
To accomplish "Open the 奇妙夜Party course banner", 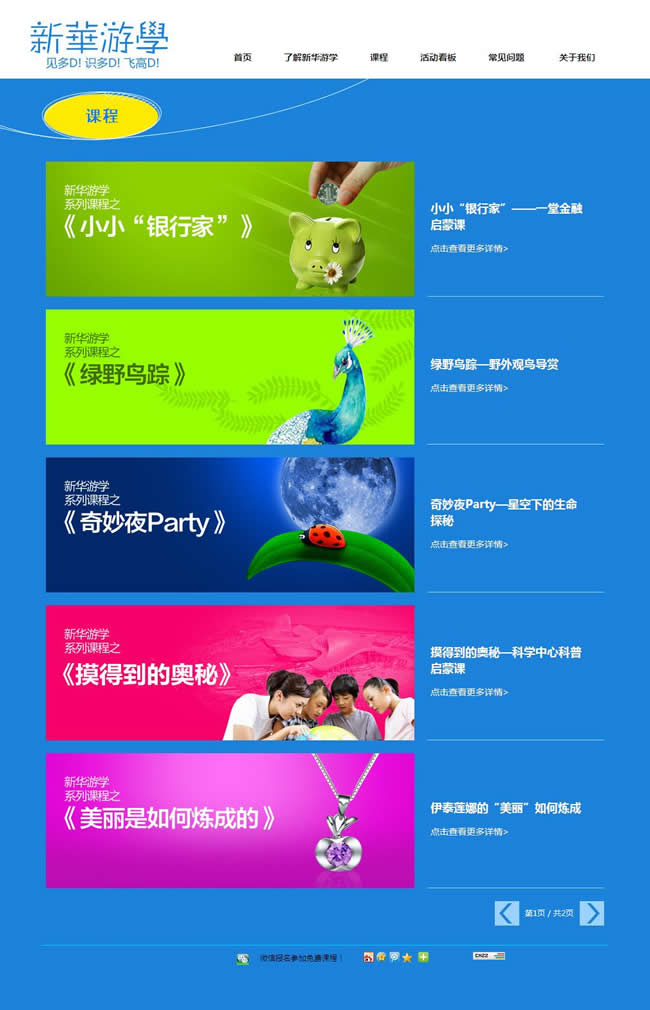I will point(230,525).
